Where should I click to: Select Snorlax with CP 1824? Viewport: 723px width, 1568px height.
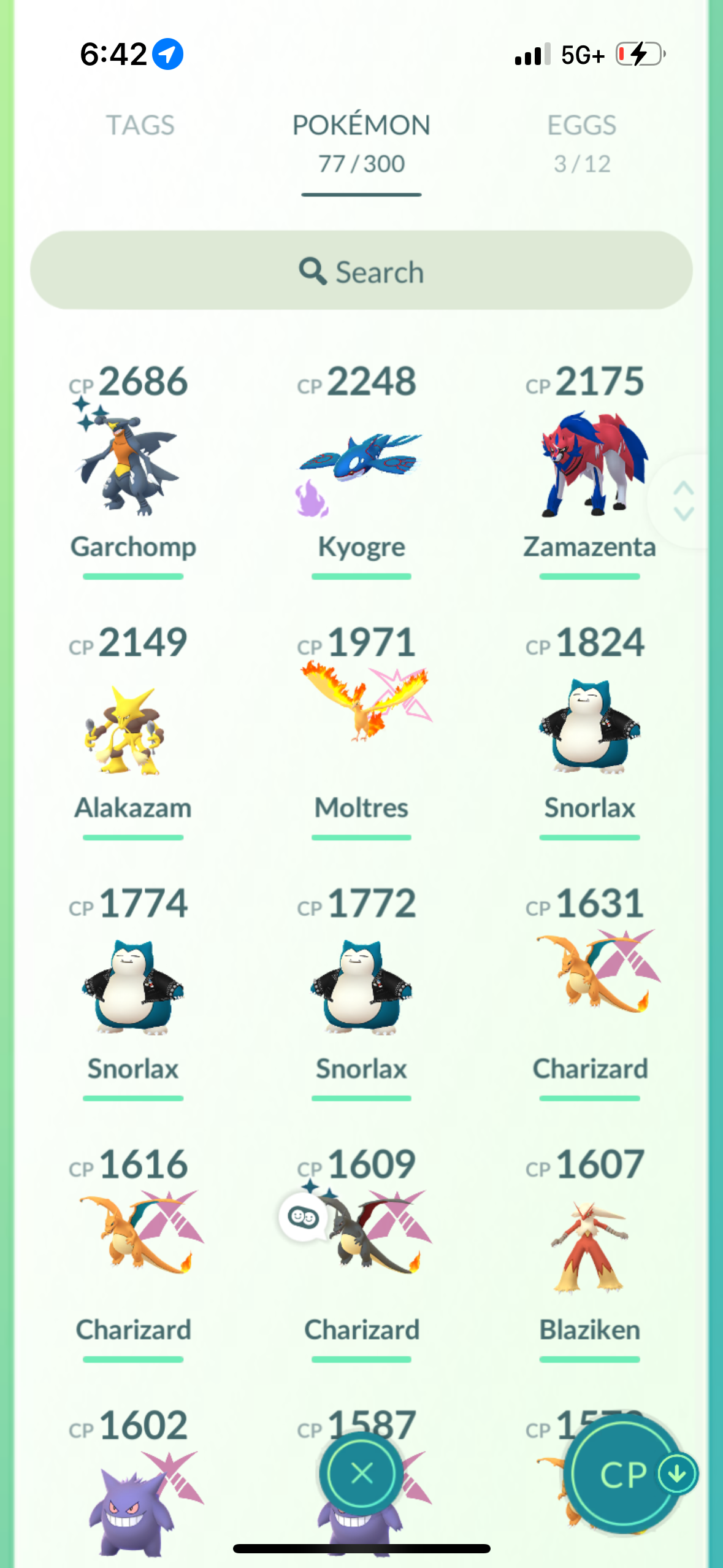(x=590, y=727)
